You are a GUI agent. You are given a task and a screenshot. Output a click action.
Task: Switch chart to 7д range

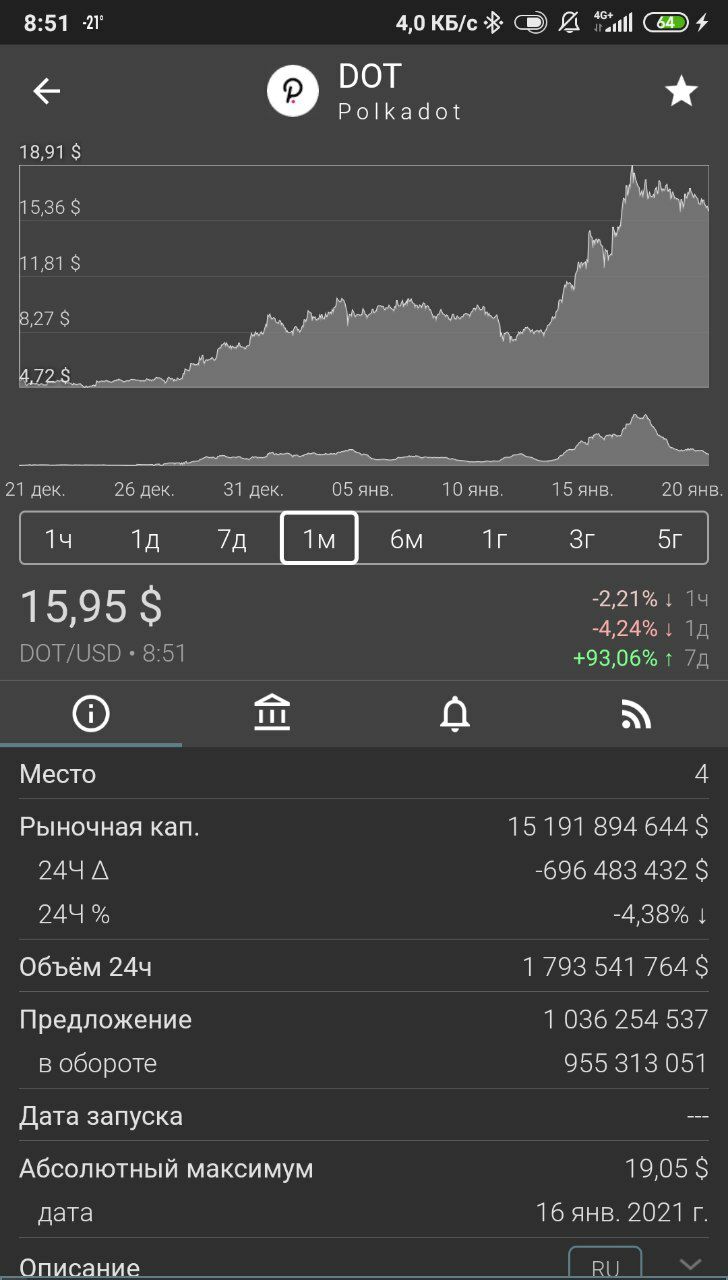232,539
